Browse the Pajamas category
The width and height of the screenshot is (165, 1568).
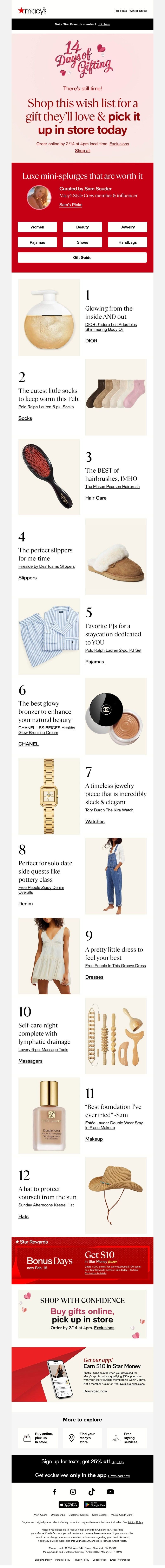click(37, 242)
